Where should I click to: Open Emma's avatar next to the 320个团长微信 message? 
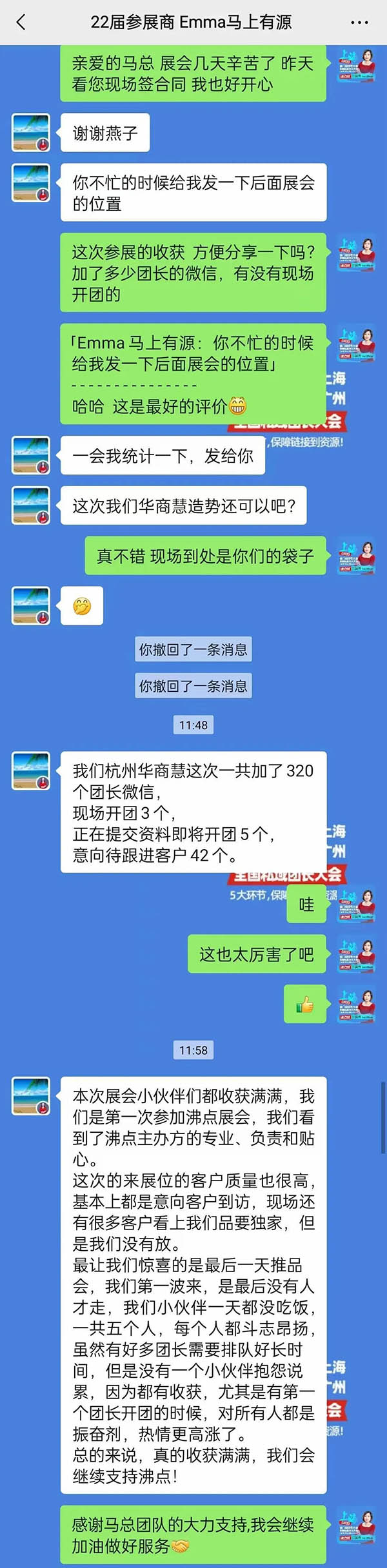[31, 770]
